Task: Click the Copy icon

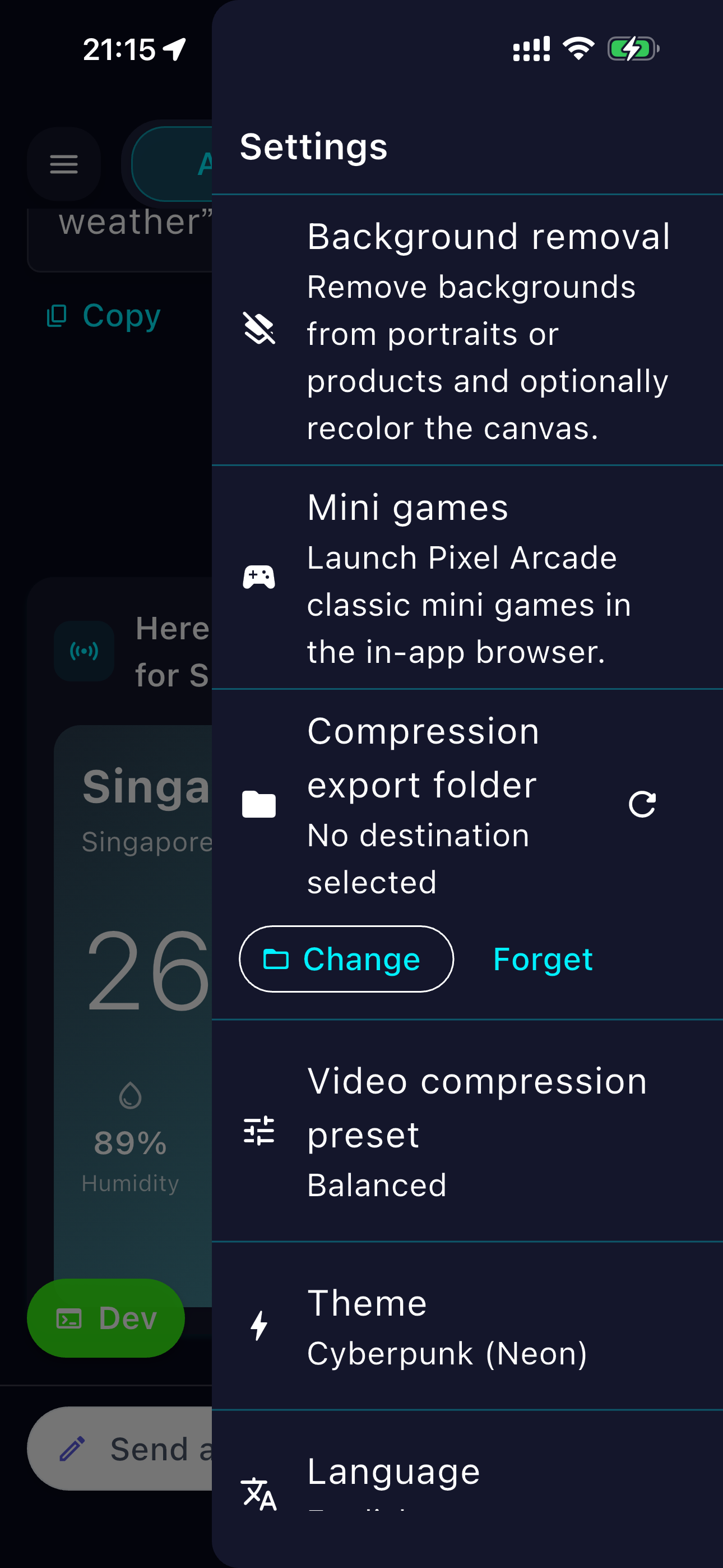Action: point(57,315)
